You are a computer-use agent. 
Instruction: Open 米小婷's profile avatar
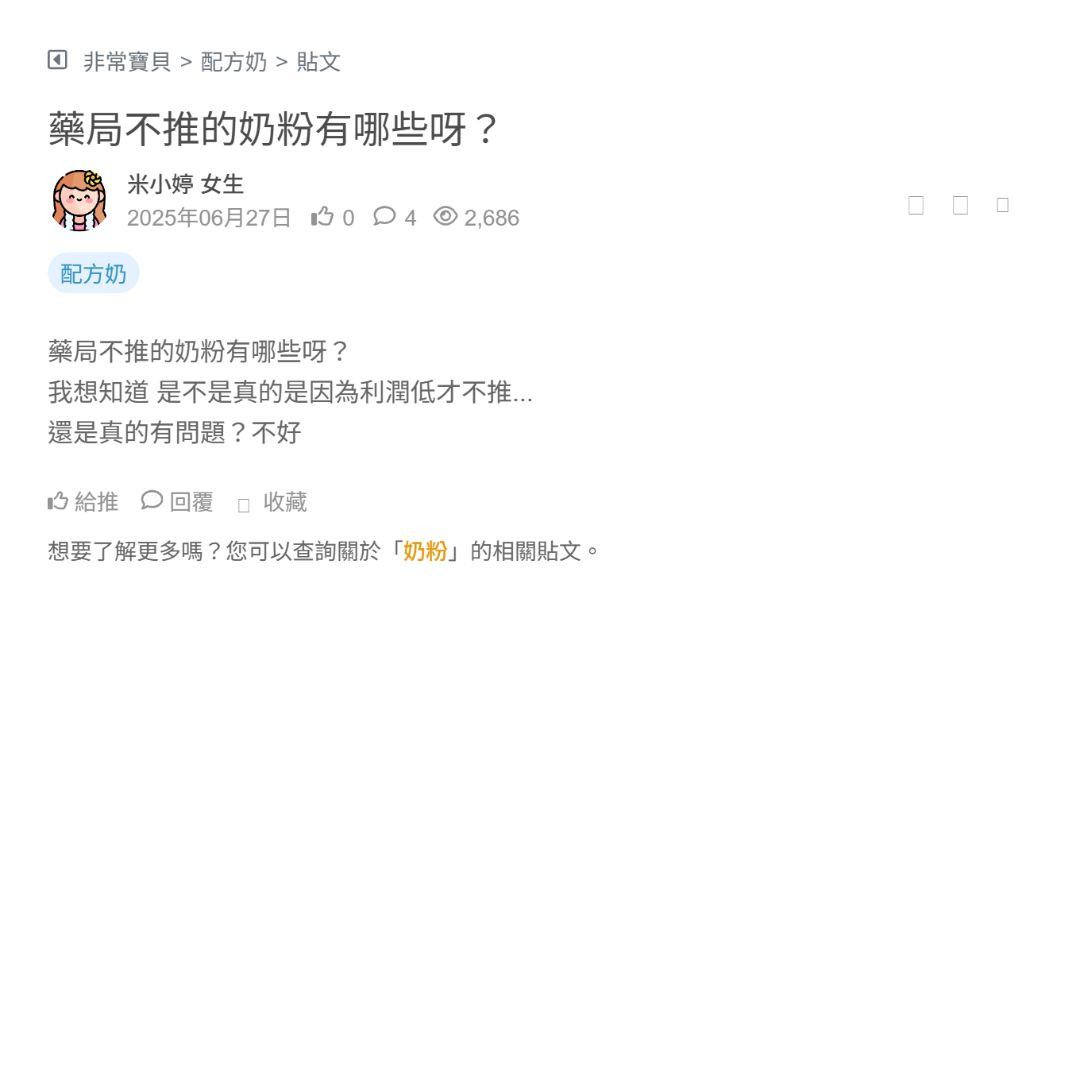click(x=79, y=200)
